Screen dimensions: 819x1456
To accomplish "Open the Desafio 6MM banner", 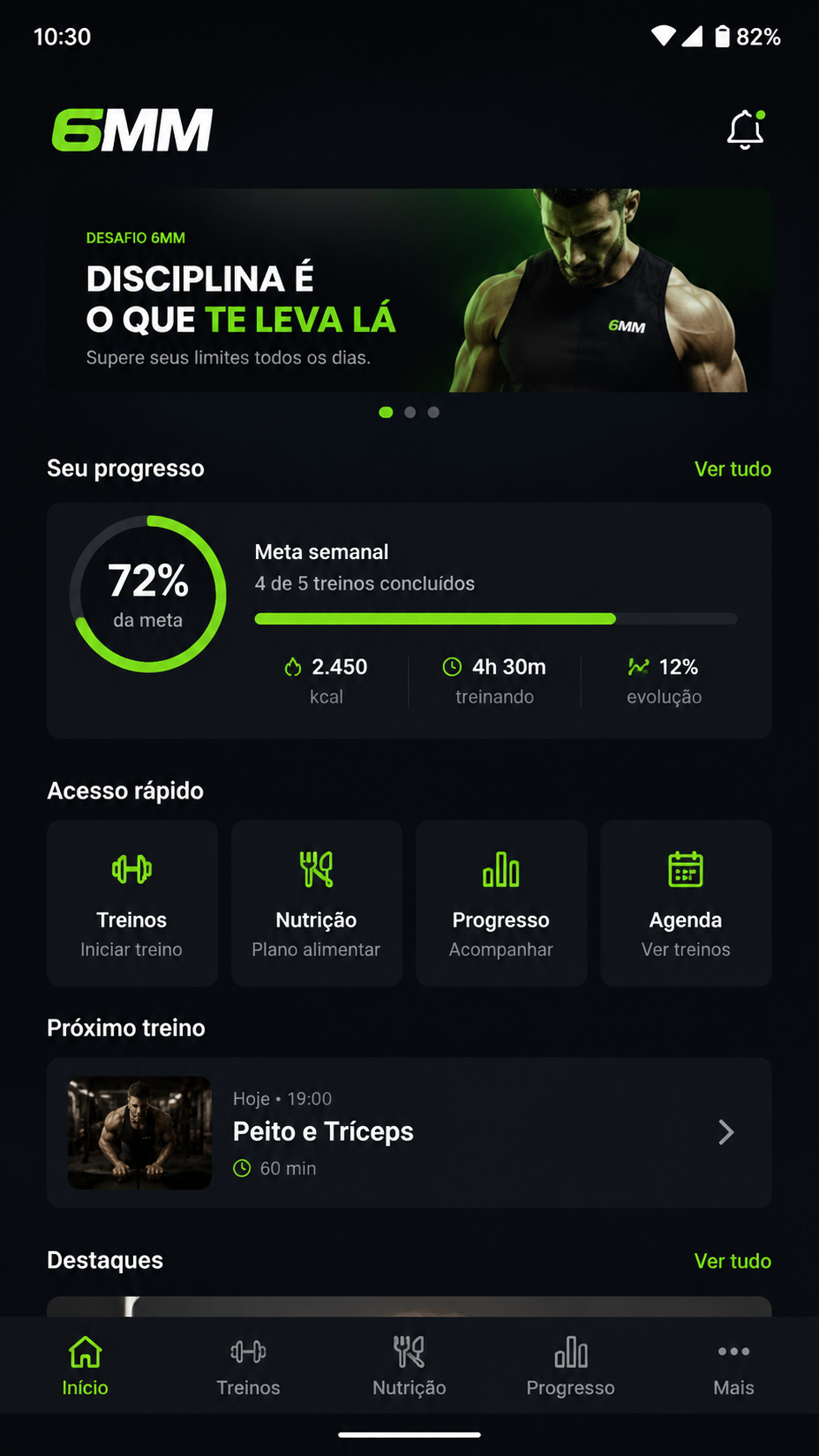I will [x=409, y=290].
